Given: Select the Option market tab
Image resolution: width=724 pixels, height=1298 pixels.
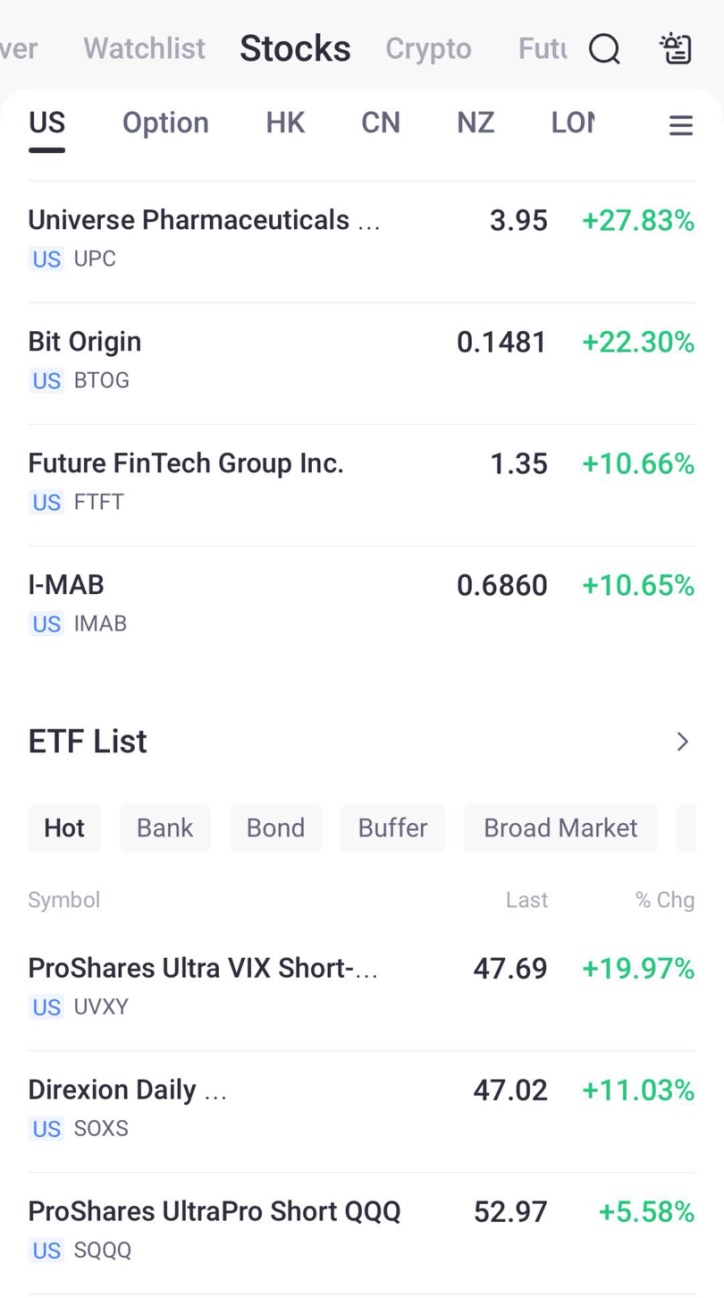Looking at the screenshot, I should click(x=165, y=123).
